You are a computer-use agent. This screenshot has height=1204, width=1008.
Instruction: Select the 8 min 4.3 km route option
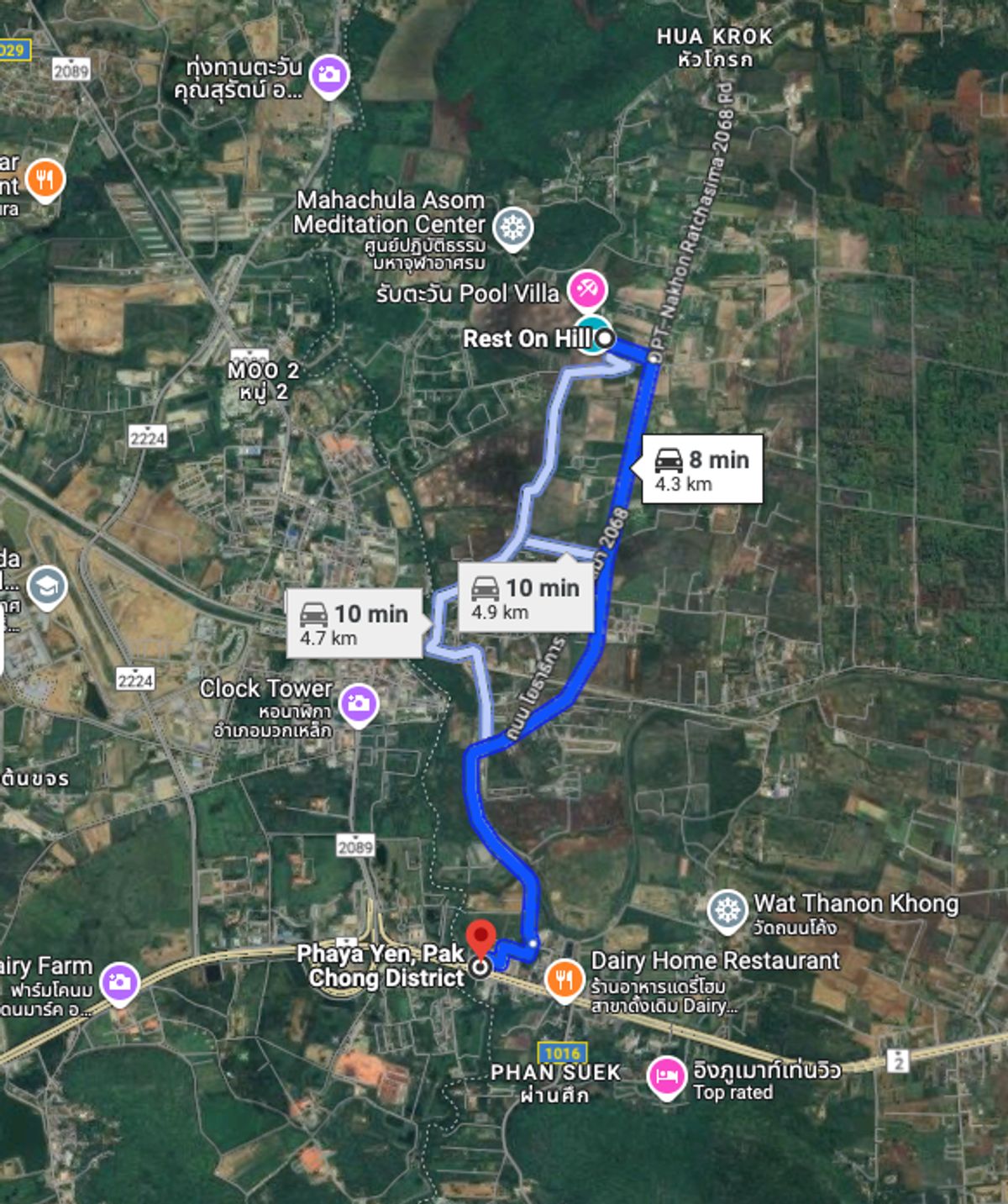[702, 471]
